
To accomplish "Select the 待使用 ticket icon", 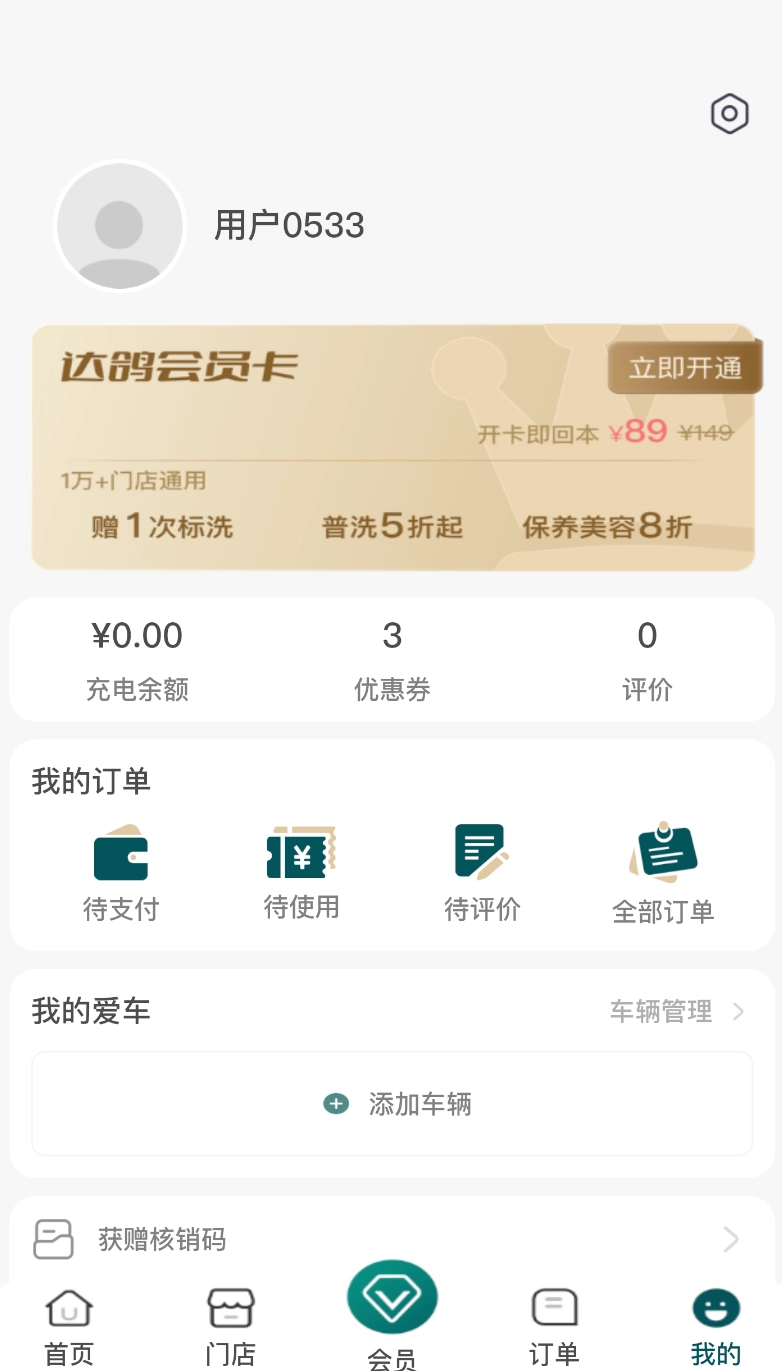I will (x=301, y=852).
